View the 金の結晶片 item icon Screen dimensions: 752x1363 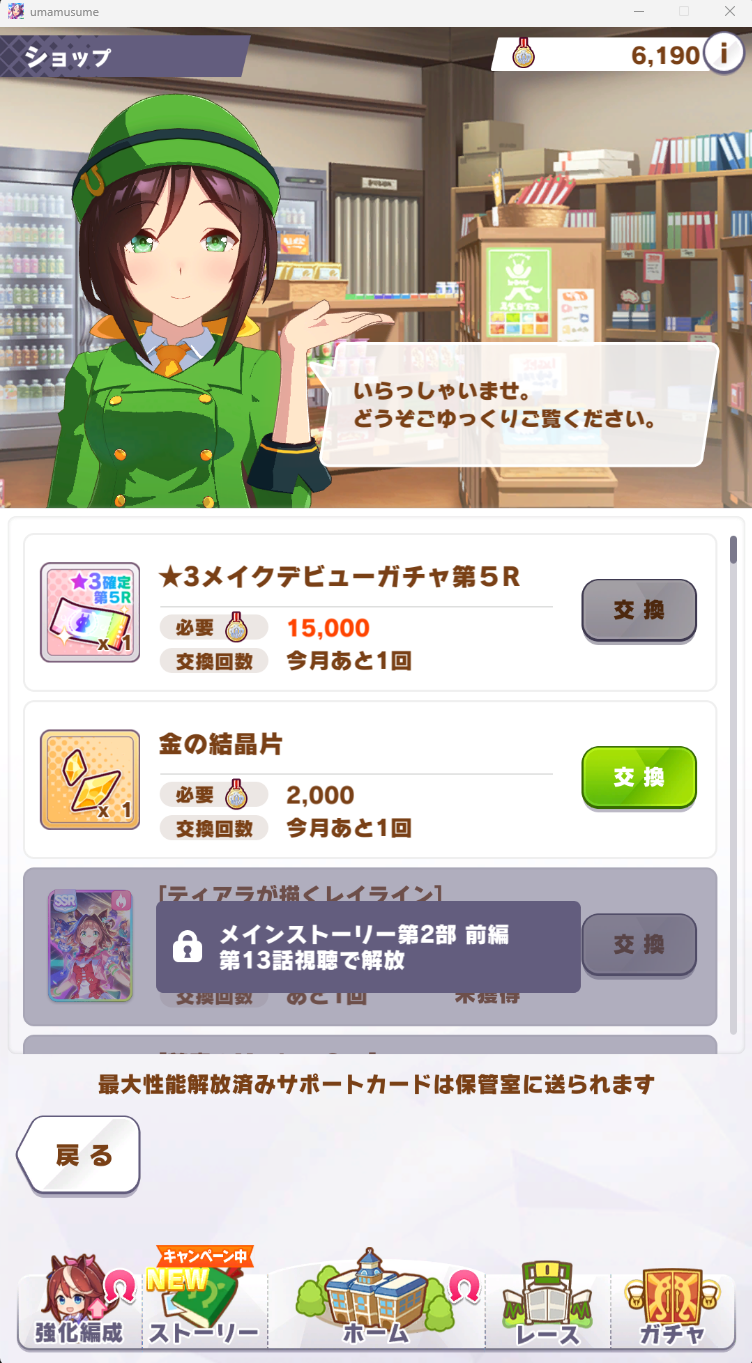tap(90, 779)
